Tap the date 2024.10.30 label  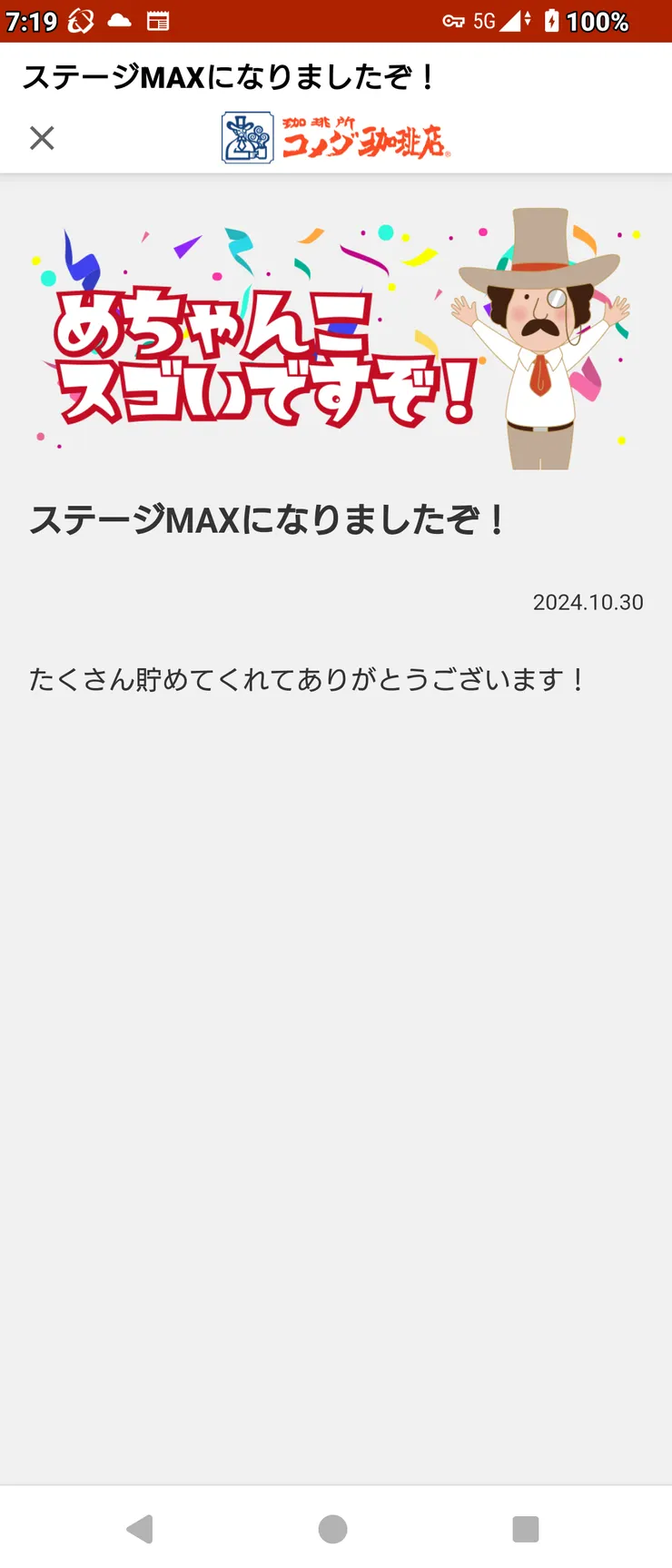(588, 601)
